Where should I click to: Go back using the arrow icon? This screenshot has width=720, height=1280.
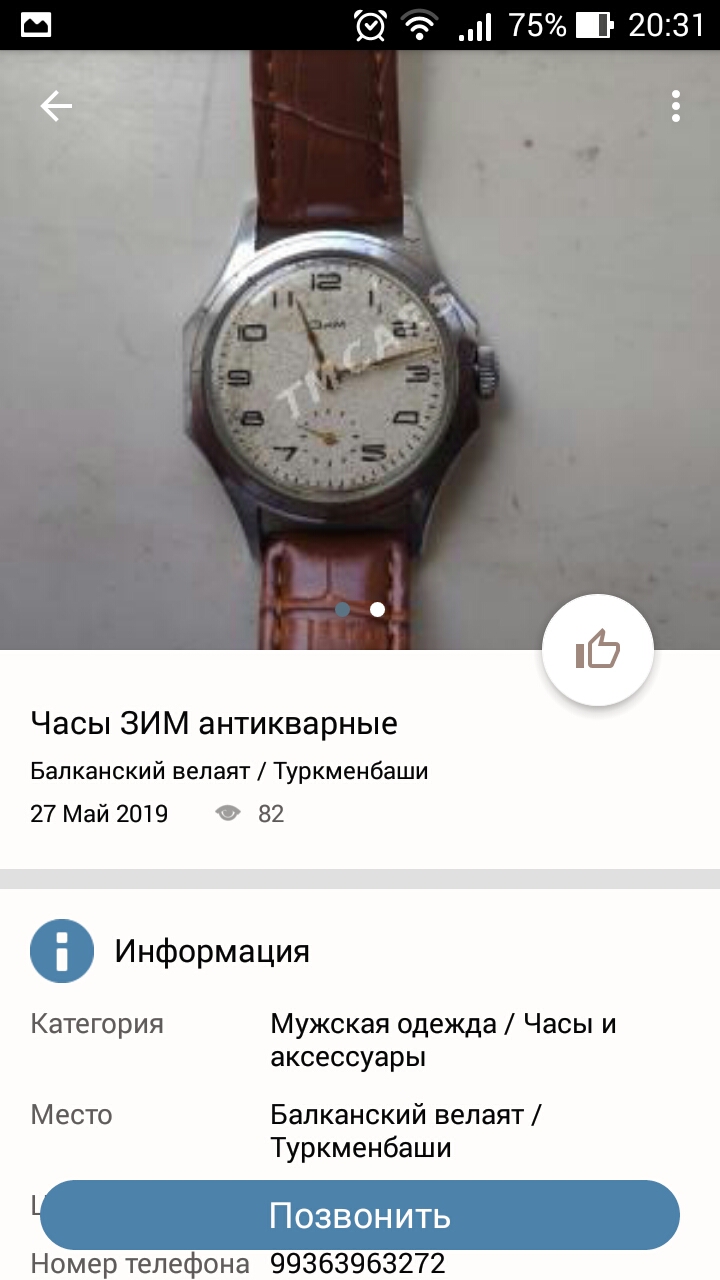click(x=56, y=107)
